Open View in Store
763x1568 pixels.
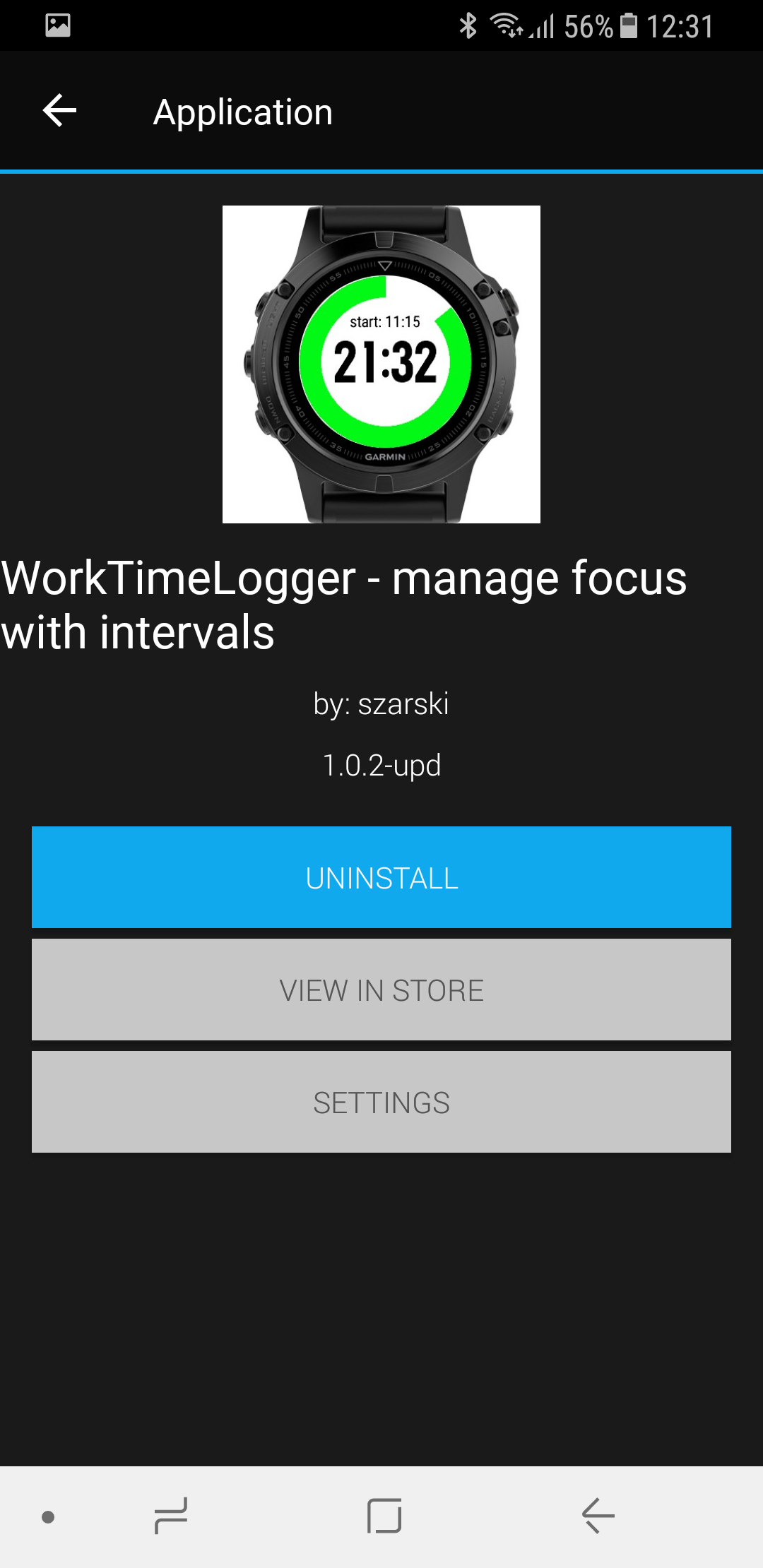pos(381,990)
